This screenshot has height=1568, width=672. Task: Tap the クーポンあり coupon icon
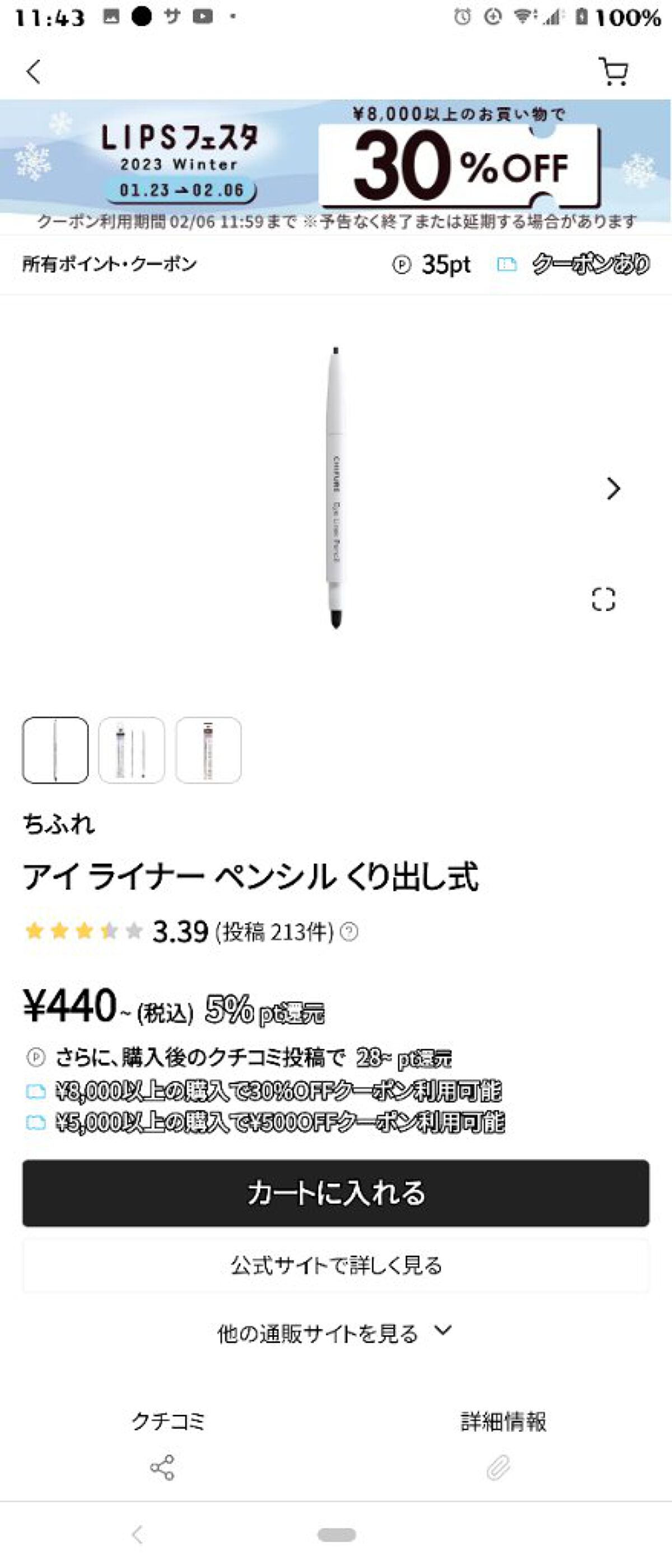(x=506, y=264)
